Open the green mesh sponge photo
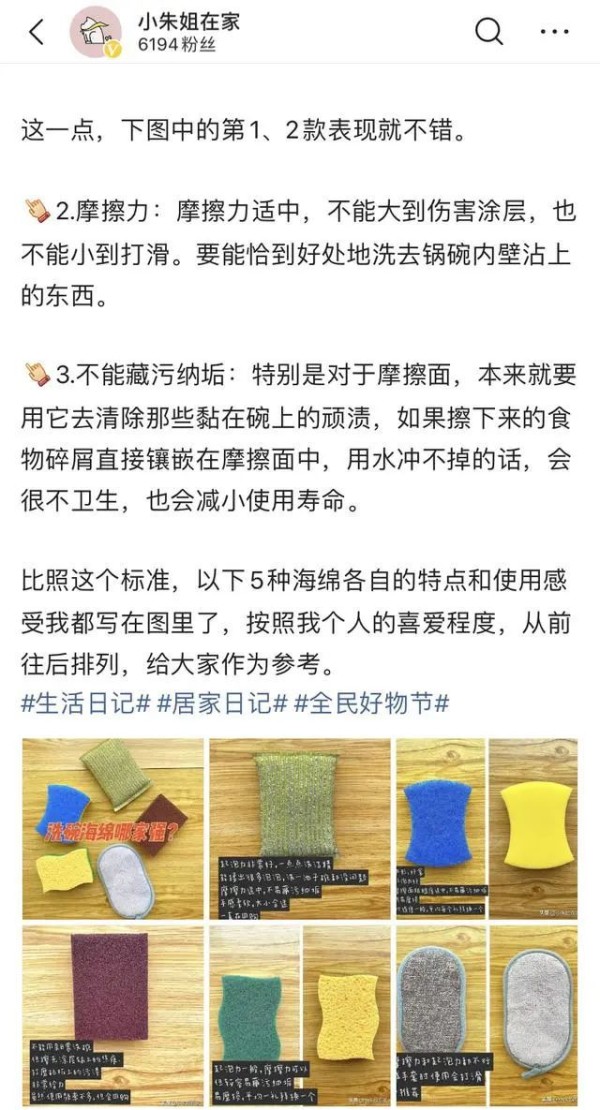 [299, 828]
